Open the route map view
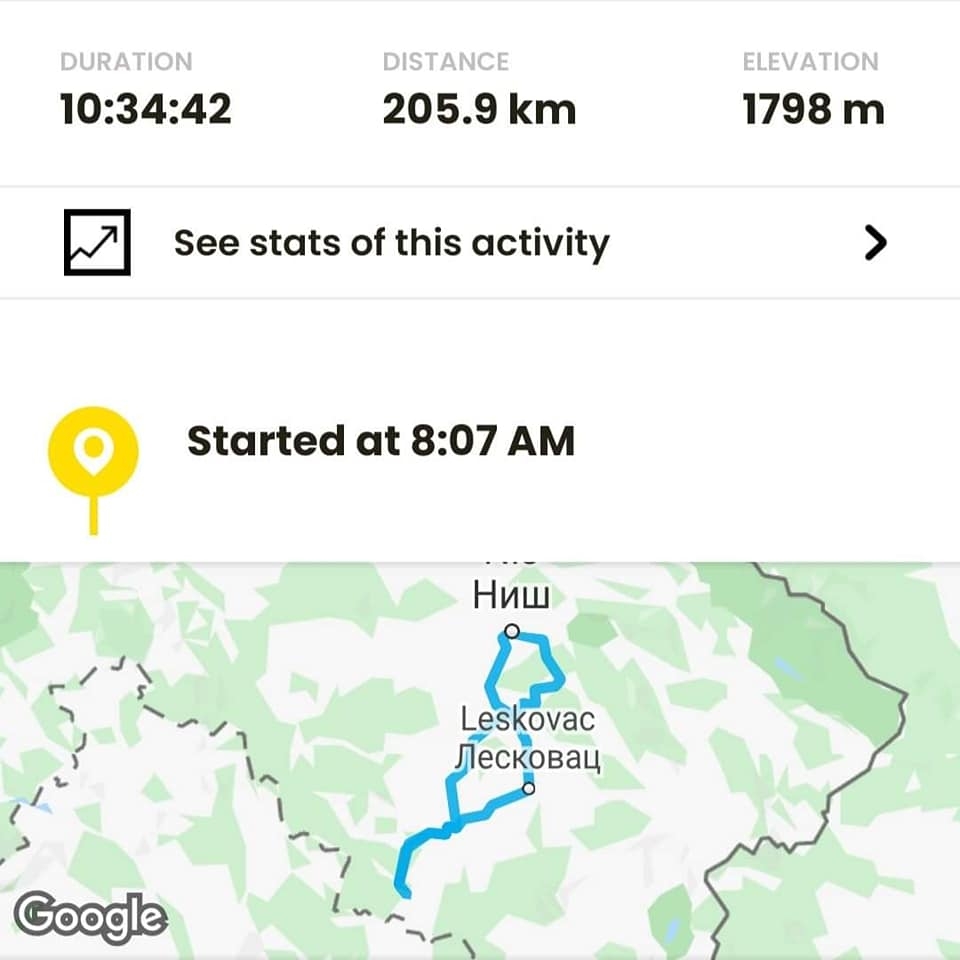 480,760
